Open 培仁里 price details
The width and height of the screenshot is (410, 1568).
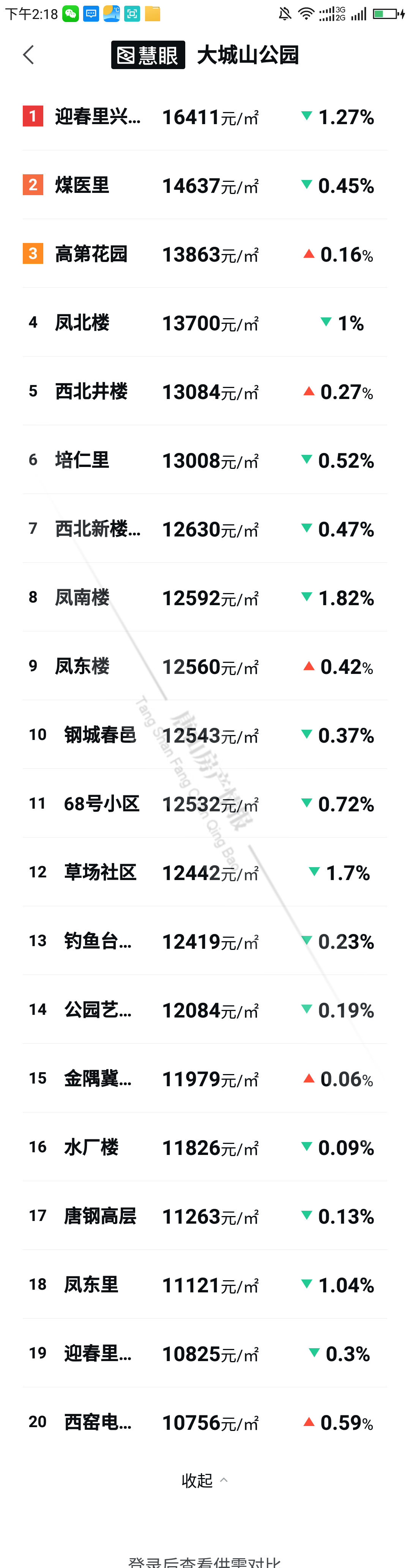pyautogui.click(x=204, y=460)
